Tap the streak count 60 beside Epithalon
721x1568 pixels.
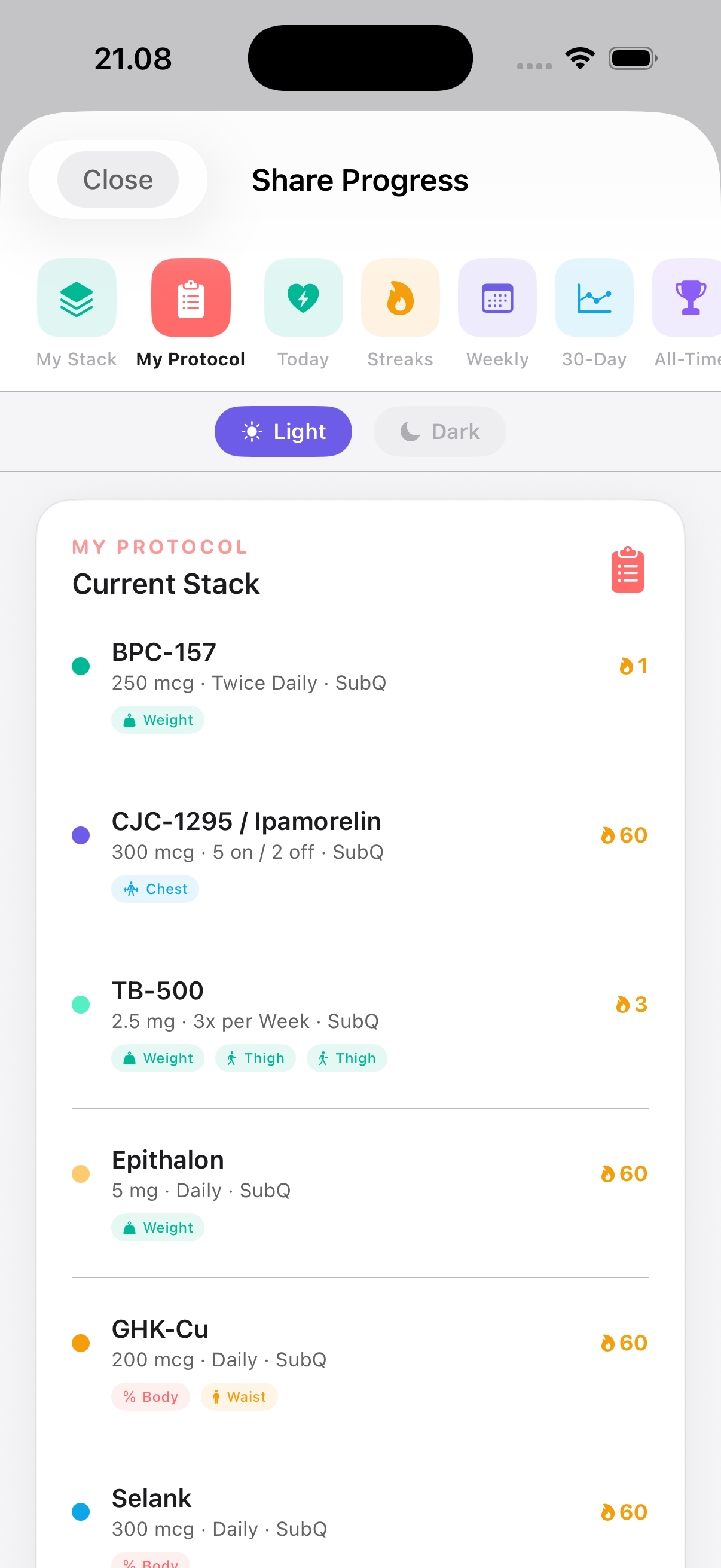pos(624,1173)
